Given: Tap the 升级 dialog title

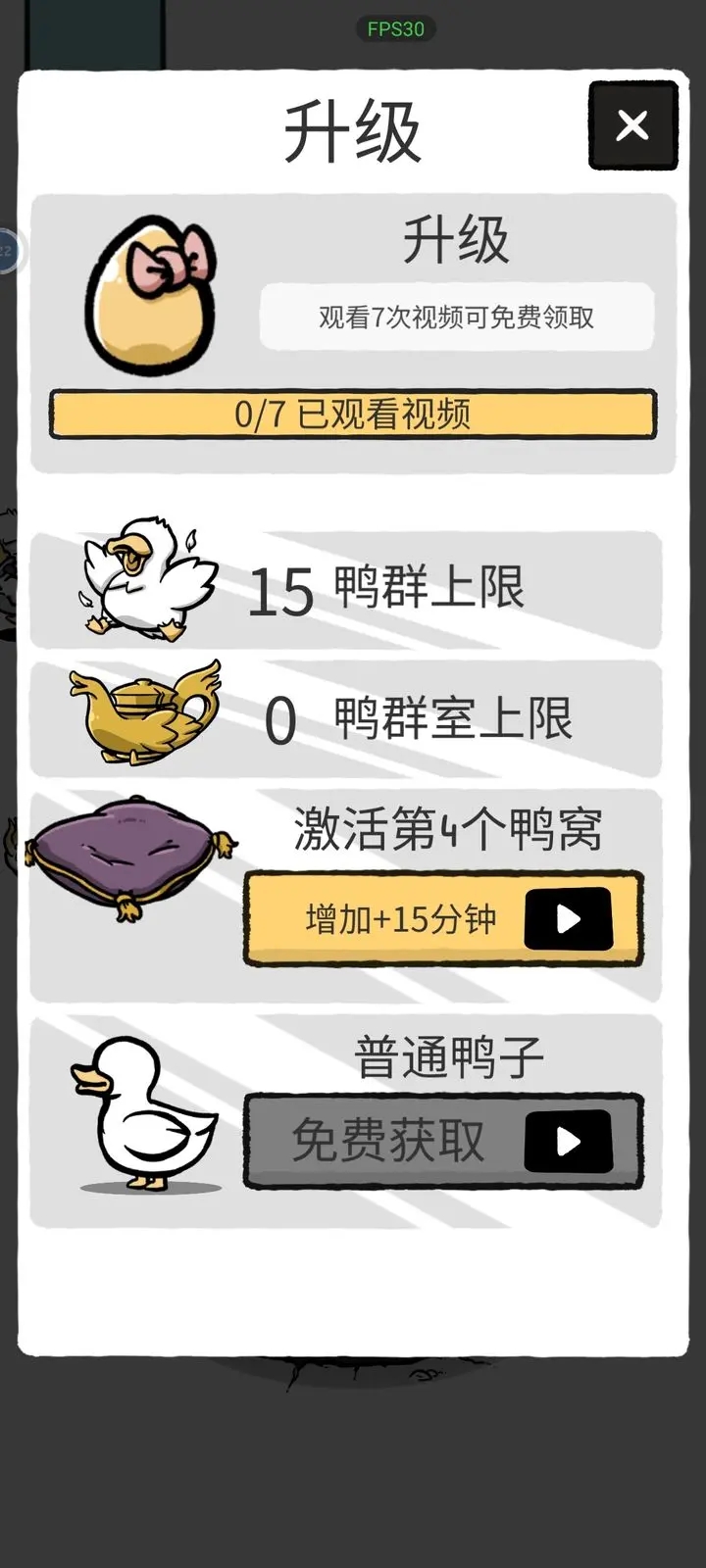Looking at the screenshot, I should tap(353, 130).
